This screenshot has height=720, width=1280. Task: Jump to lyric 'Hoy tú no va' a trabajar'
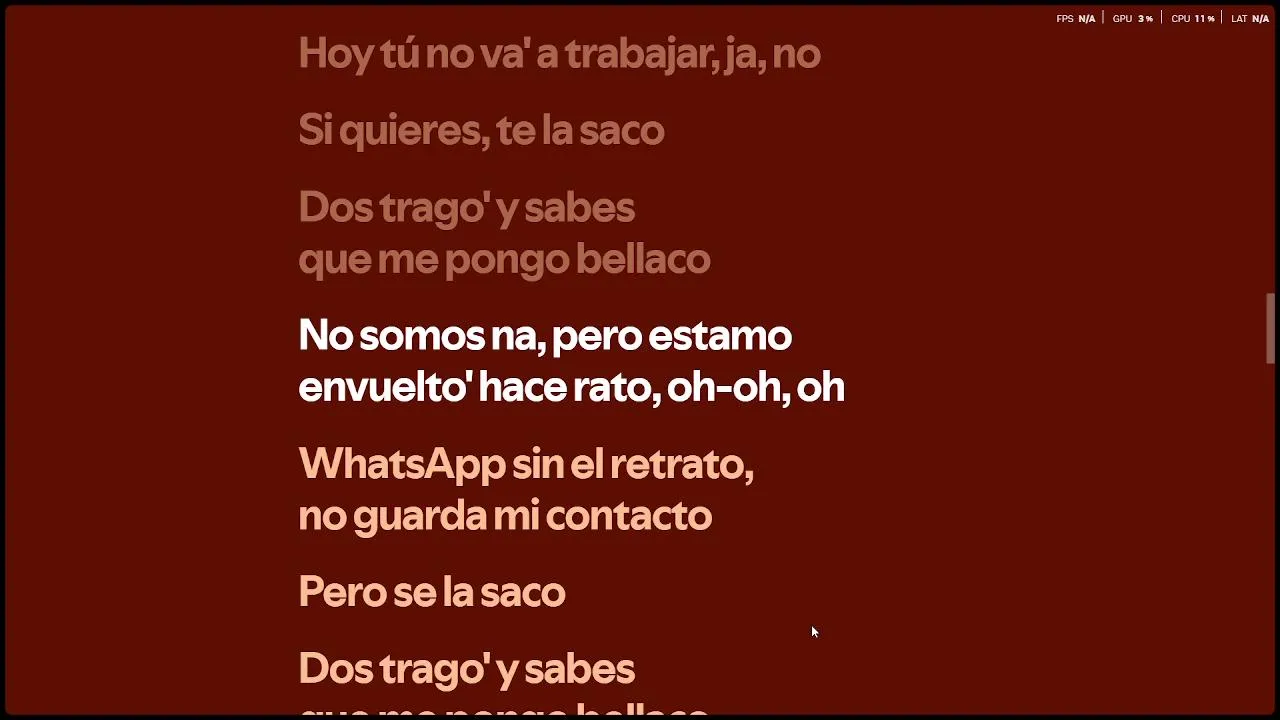click(x=558, y=53)
